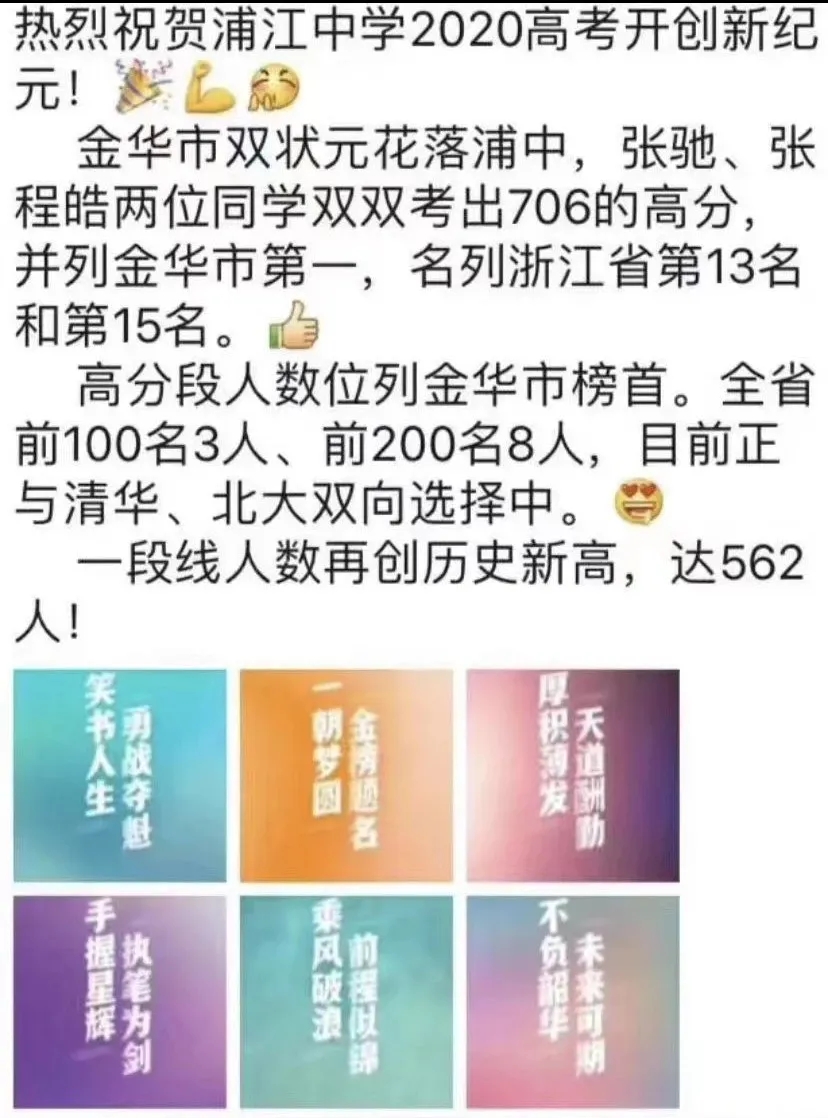Screen dimensions: 828x1118
Task: Open the 笑书人生 勇战夺魁 image
Action: (x=120, y=775)
